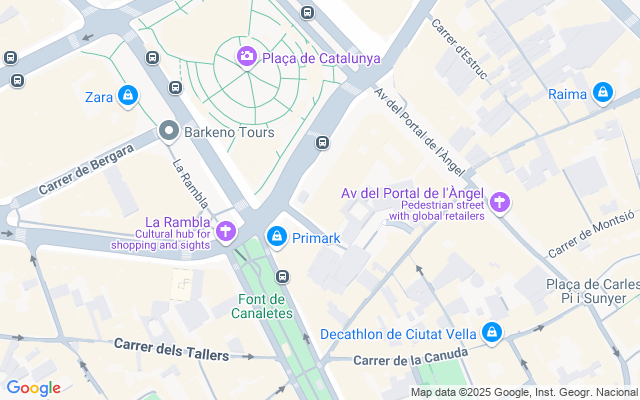The image size is (640, 400).
Task: Select the transit stop near Font de Canaletes
Action: (x=283, y=276)
